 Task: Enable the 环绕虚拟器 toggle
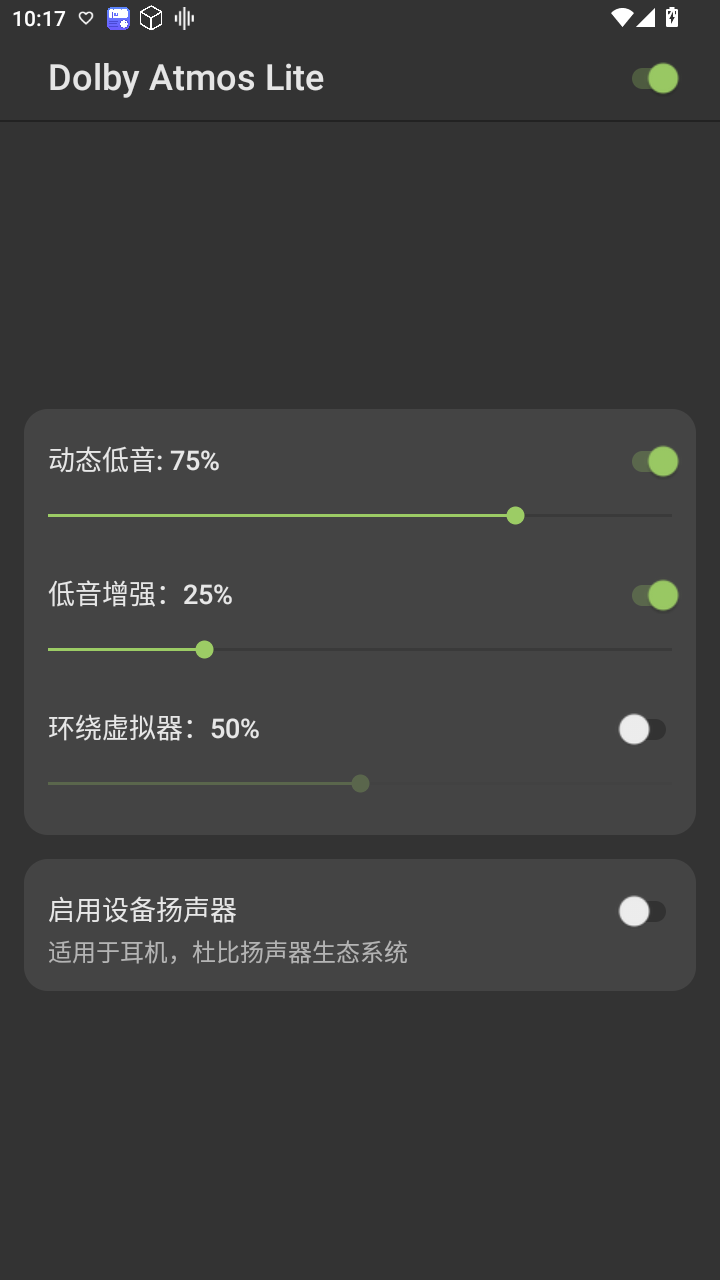(643, 729)
